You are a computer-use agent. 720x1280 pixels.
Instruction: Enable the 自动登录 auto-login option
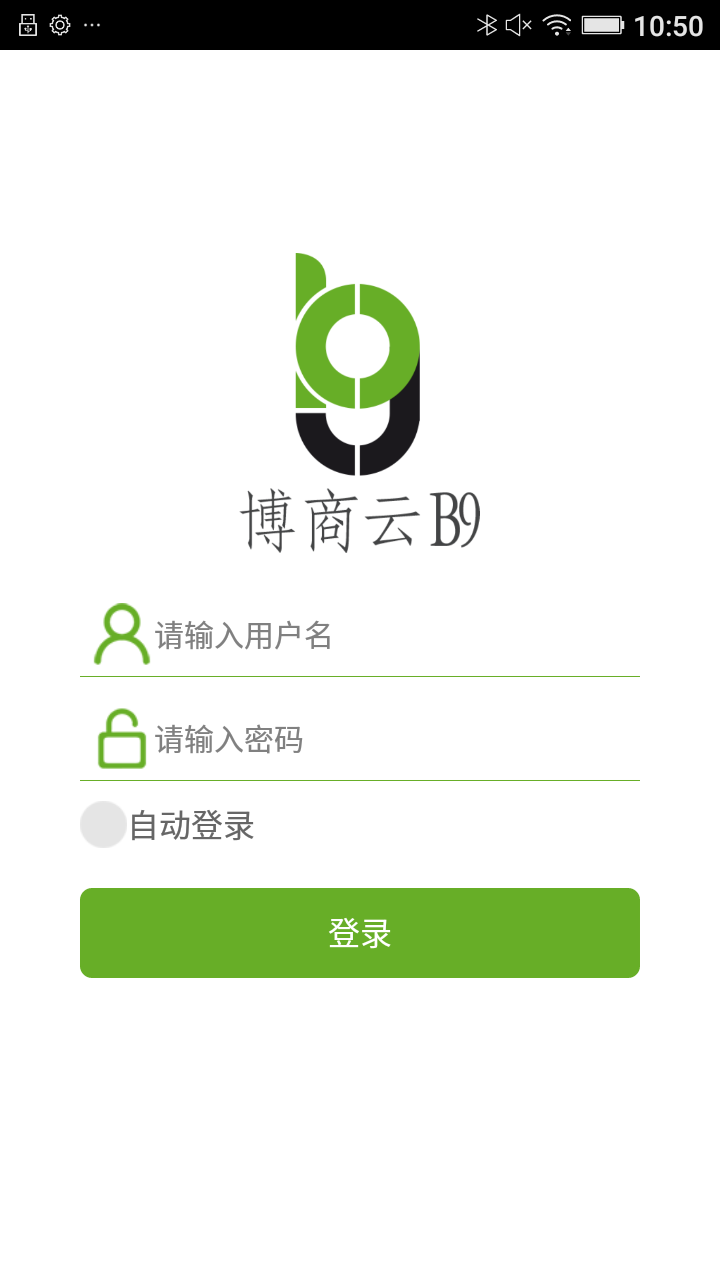pos(104,825)
